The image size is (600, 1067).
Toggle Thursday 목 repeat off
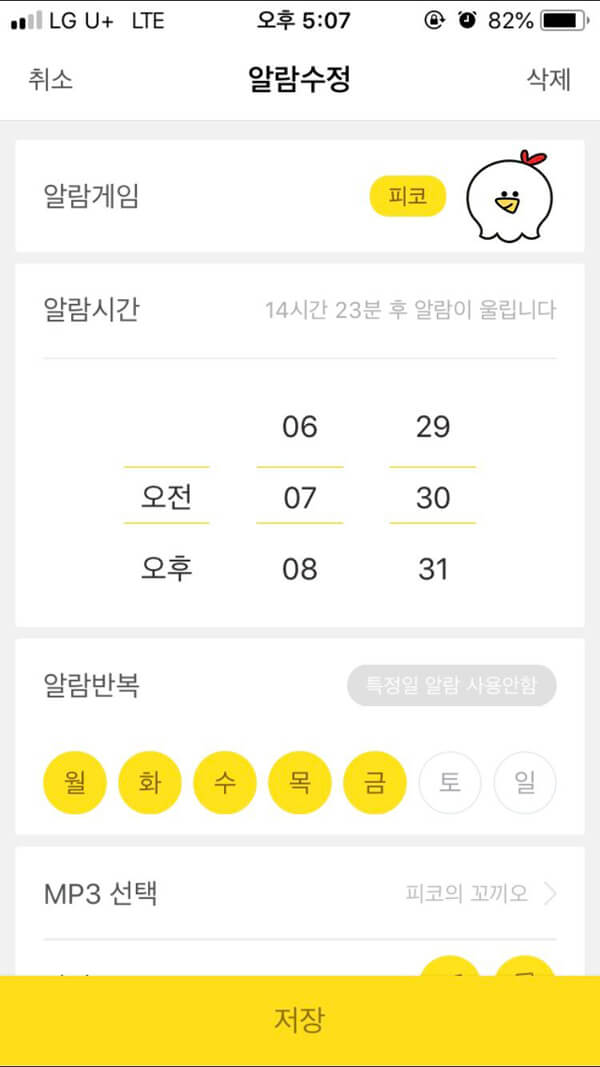300,782
